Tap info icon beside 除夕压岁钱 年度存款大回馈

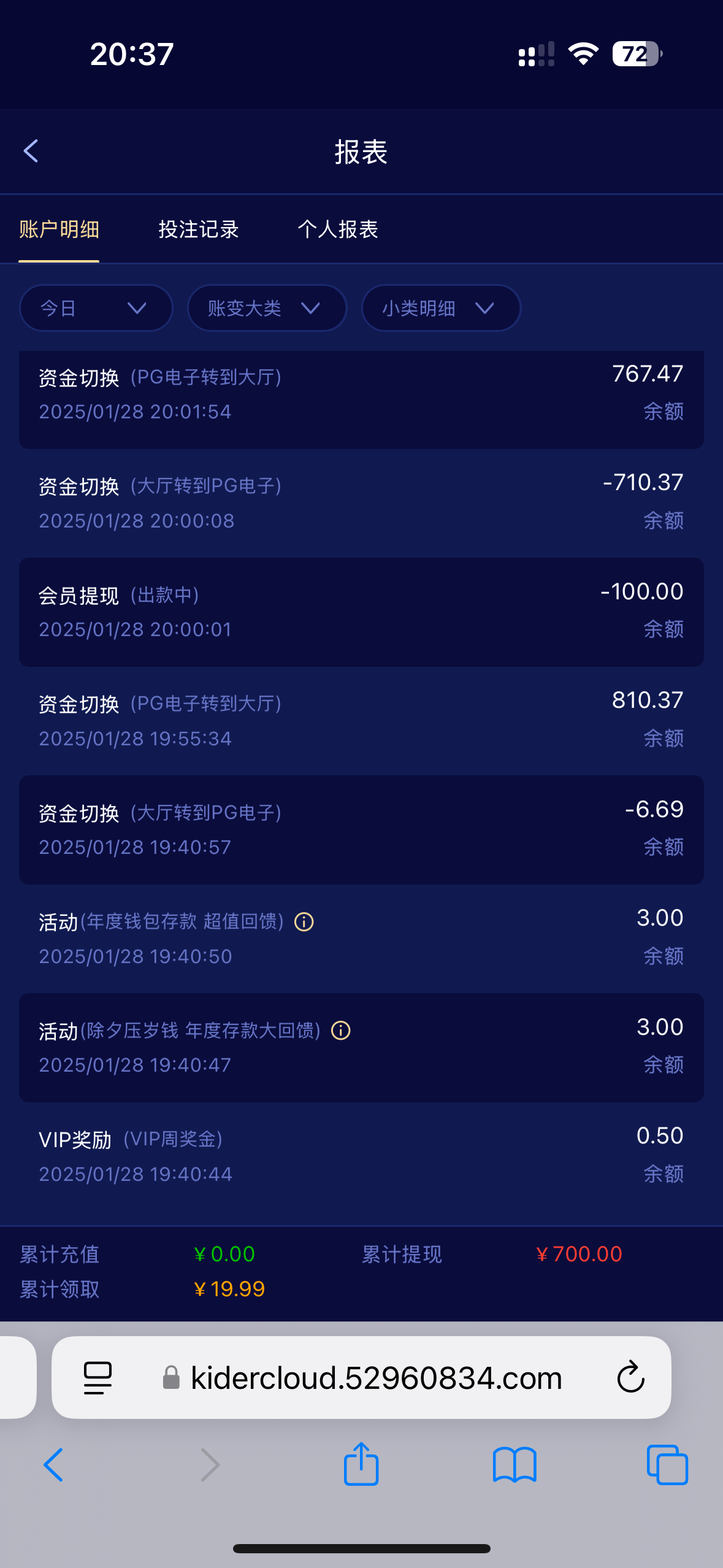341,1031
